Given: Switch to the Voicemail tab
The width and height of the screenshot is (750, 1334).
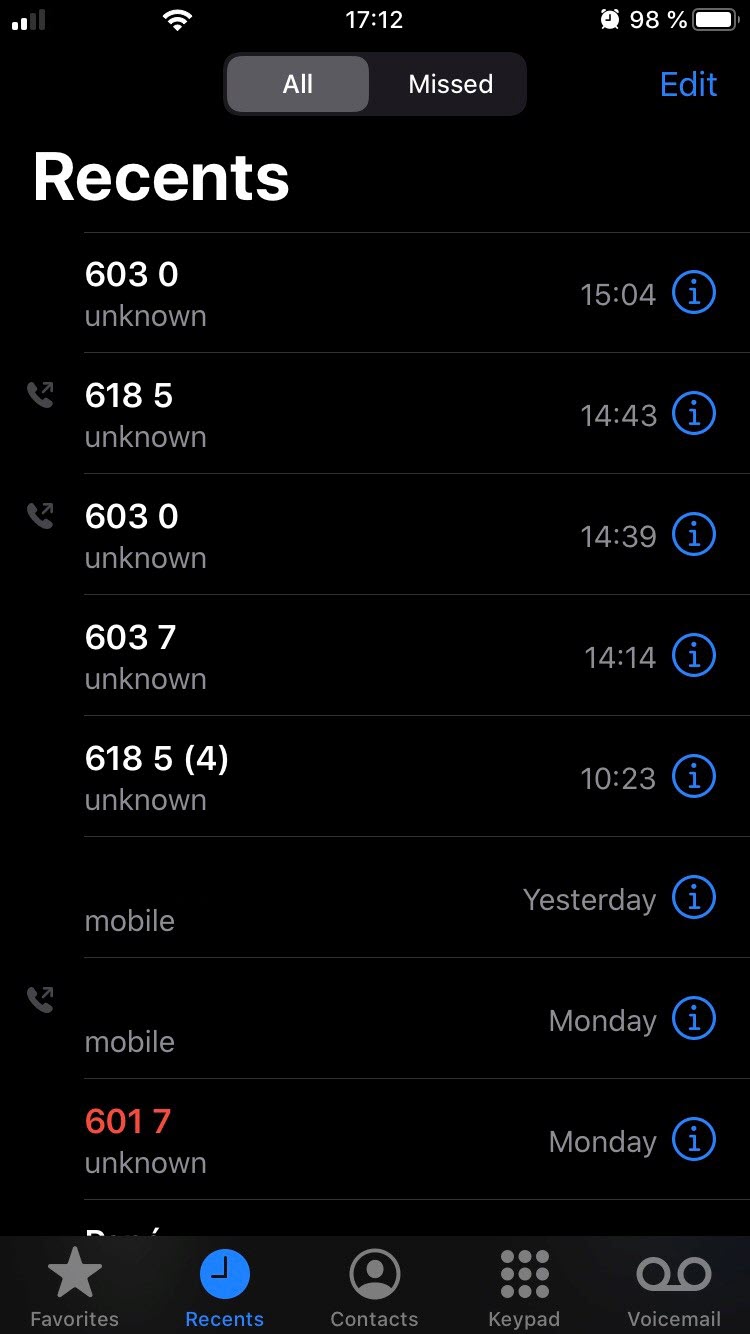Looking at the screenshot, I should pyautogui.click(x=673, y=1288).
